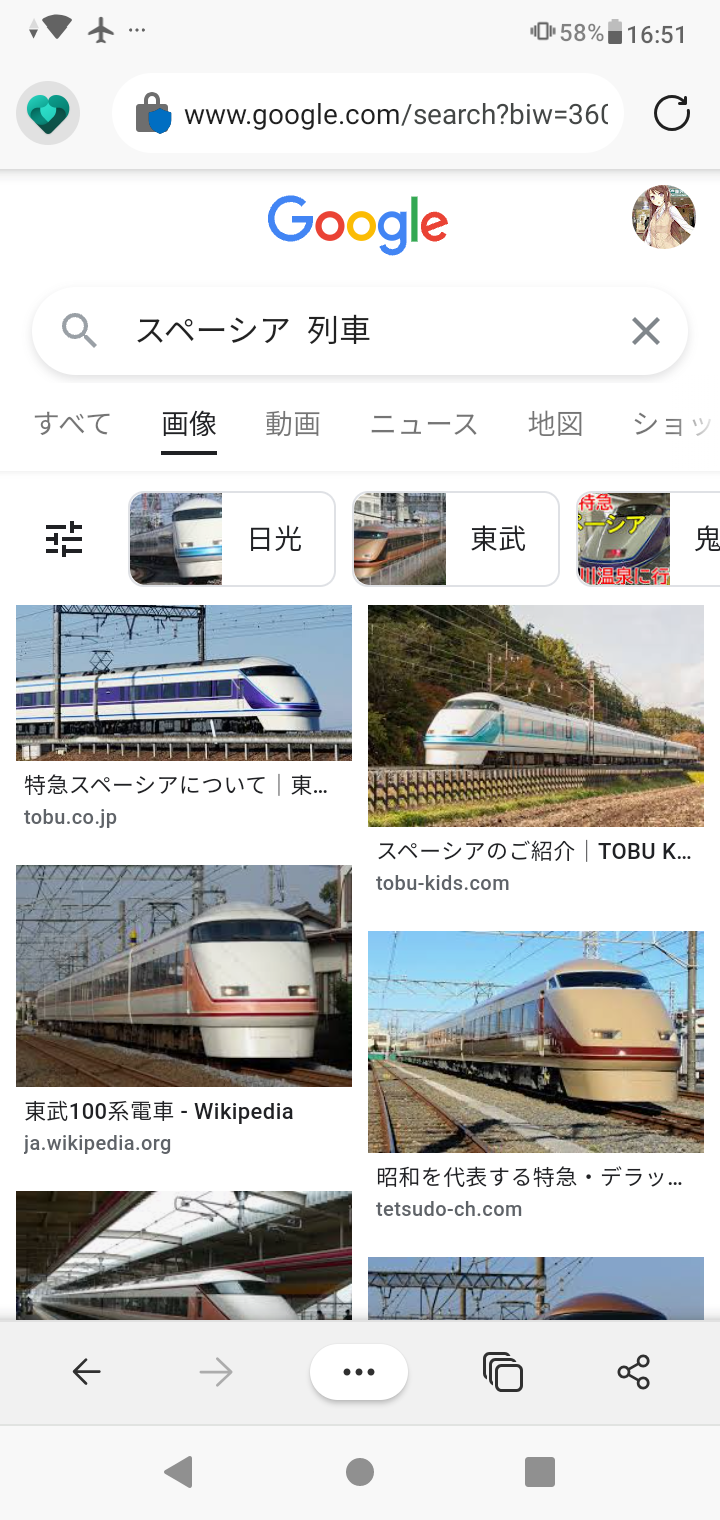
Task: Select the 日光 suggestion chip
Action: [232, 539]
